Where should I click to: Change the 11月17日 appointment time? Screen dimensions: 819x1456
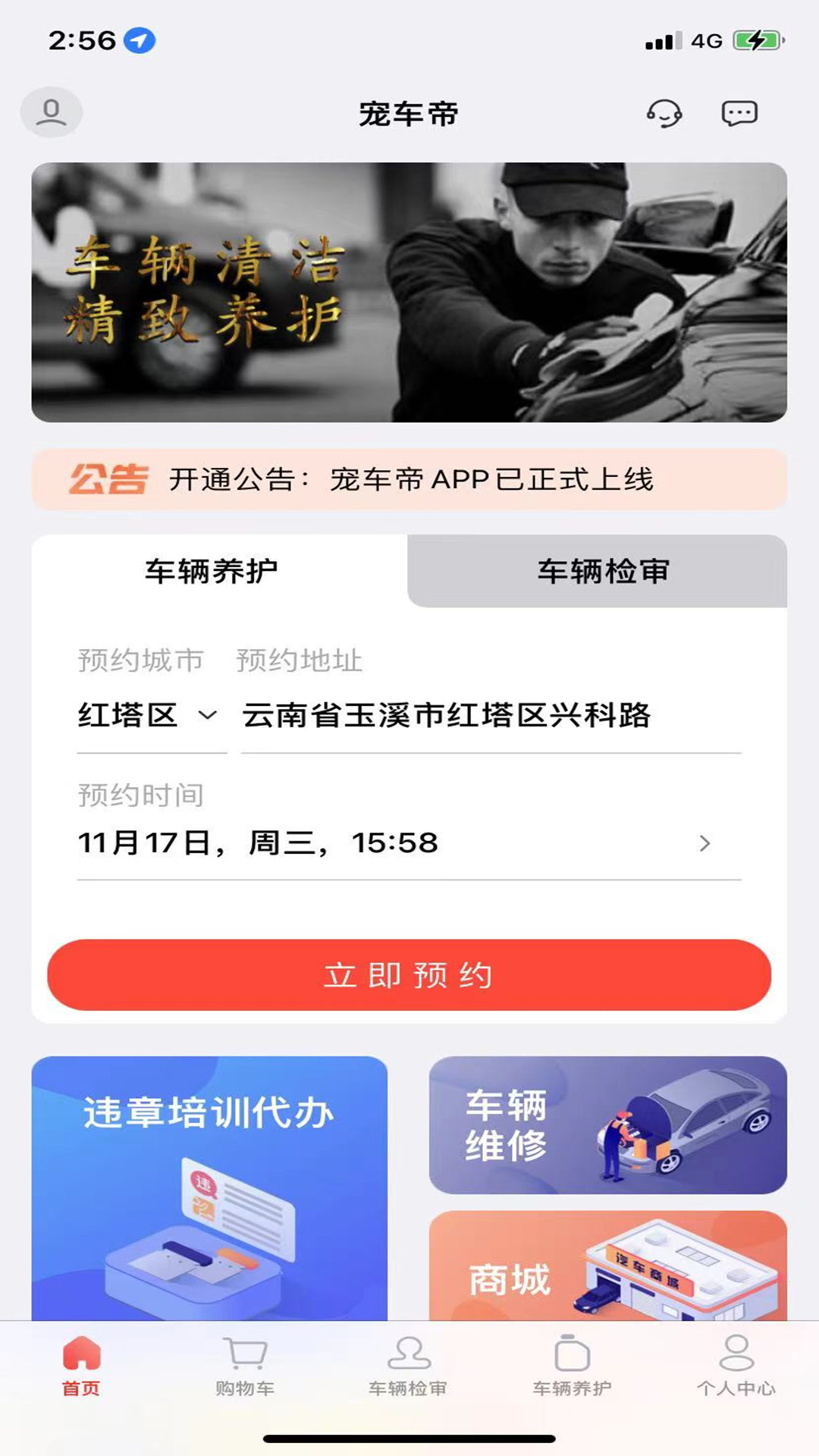[409, 843]
